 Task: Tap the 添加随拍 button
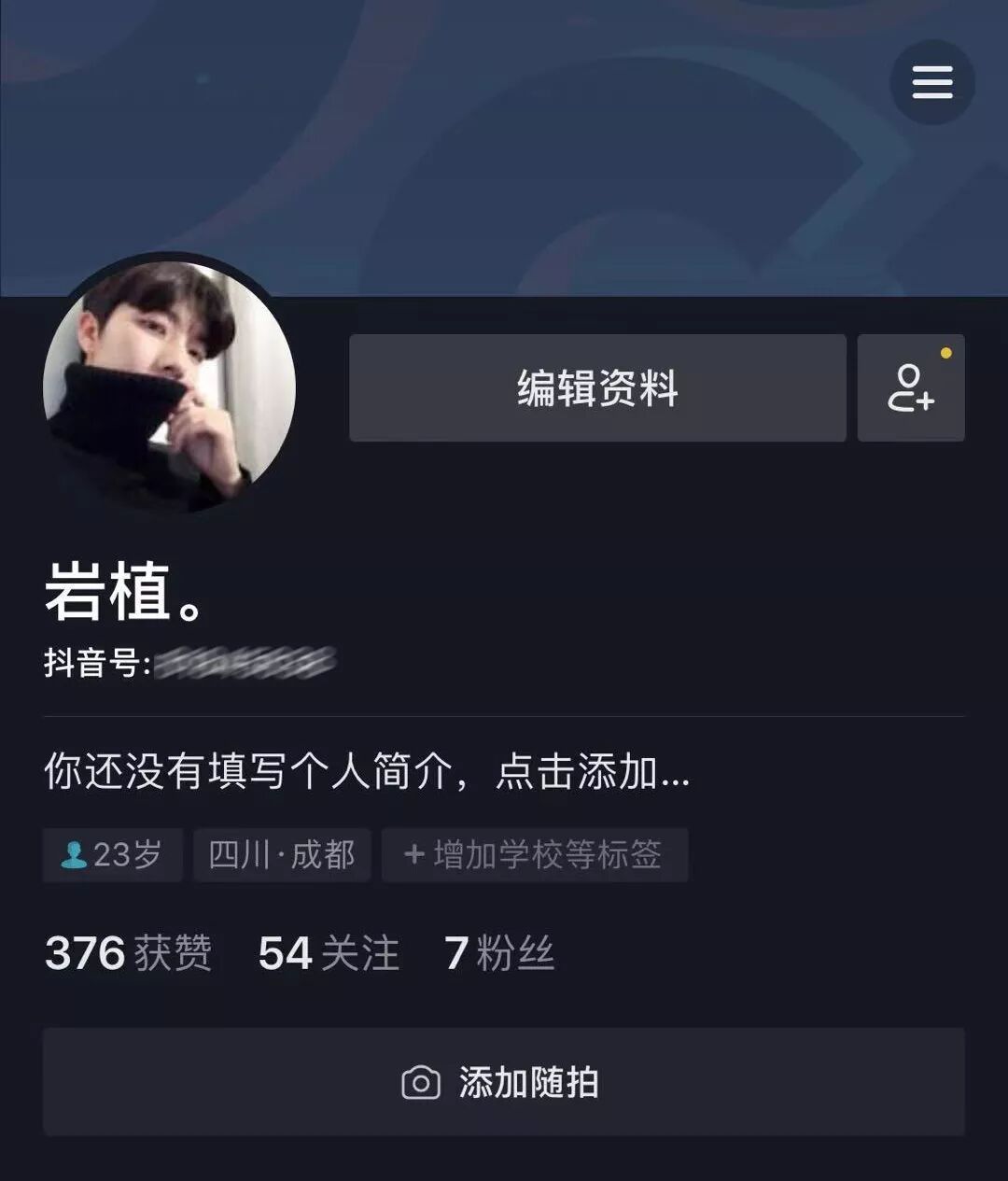[504, 1082]
